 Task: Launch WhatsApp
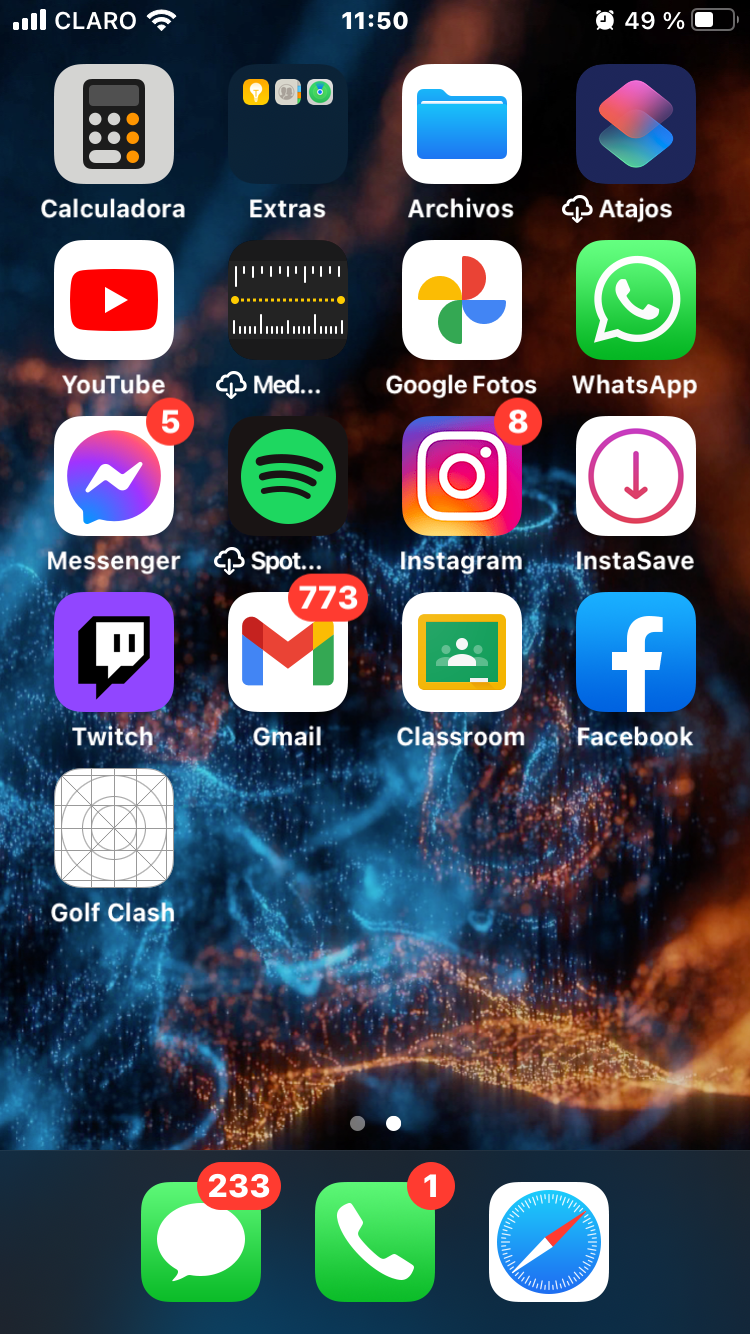(635, 300)
